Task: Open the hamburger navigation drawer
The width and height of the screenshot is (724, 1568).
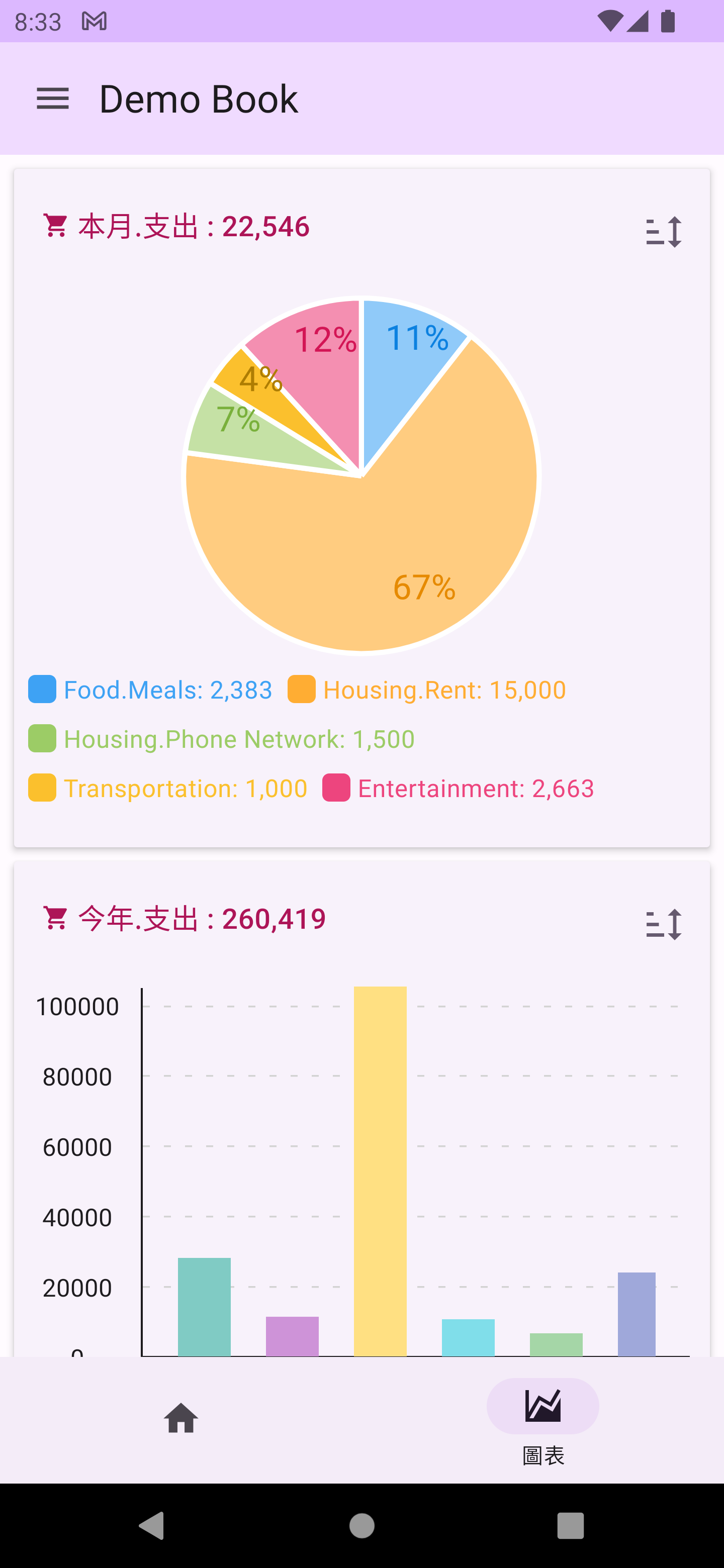Action: (53, 99)
